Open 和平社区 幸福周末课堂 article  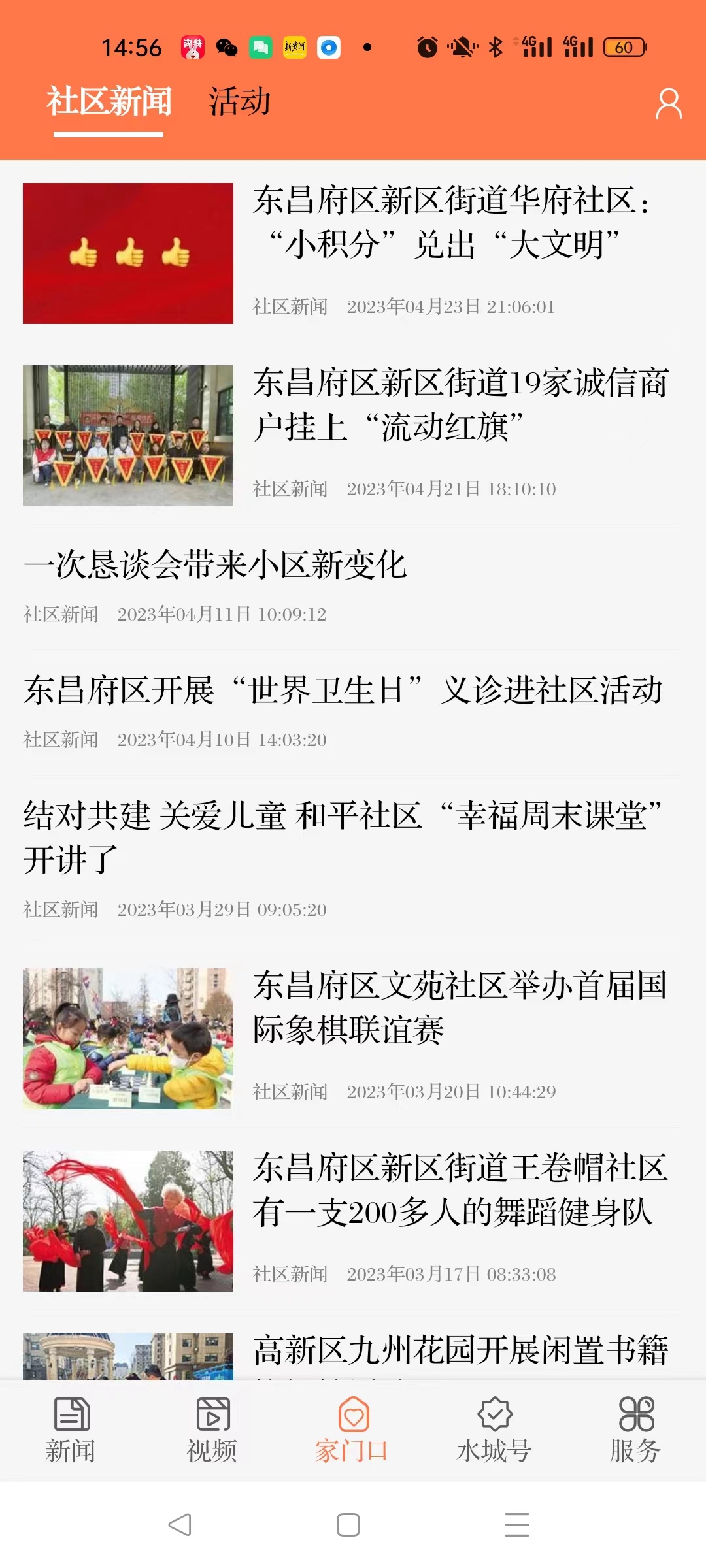[x=343, y=838]
